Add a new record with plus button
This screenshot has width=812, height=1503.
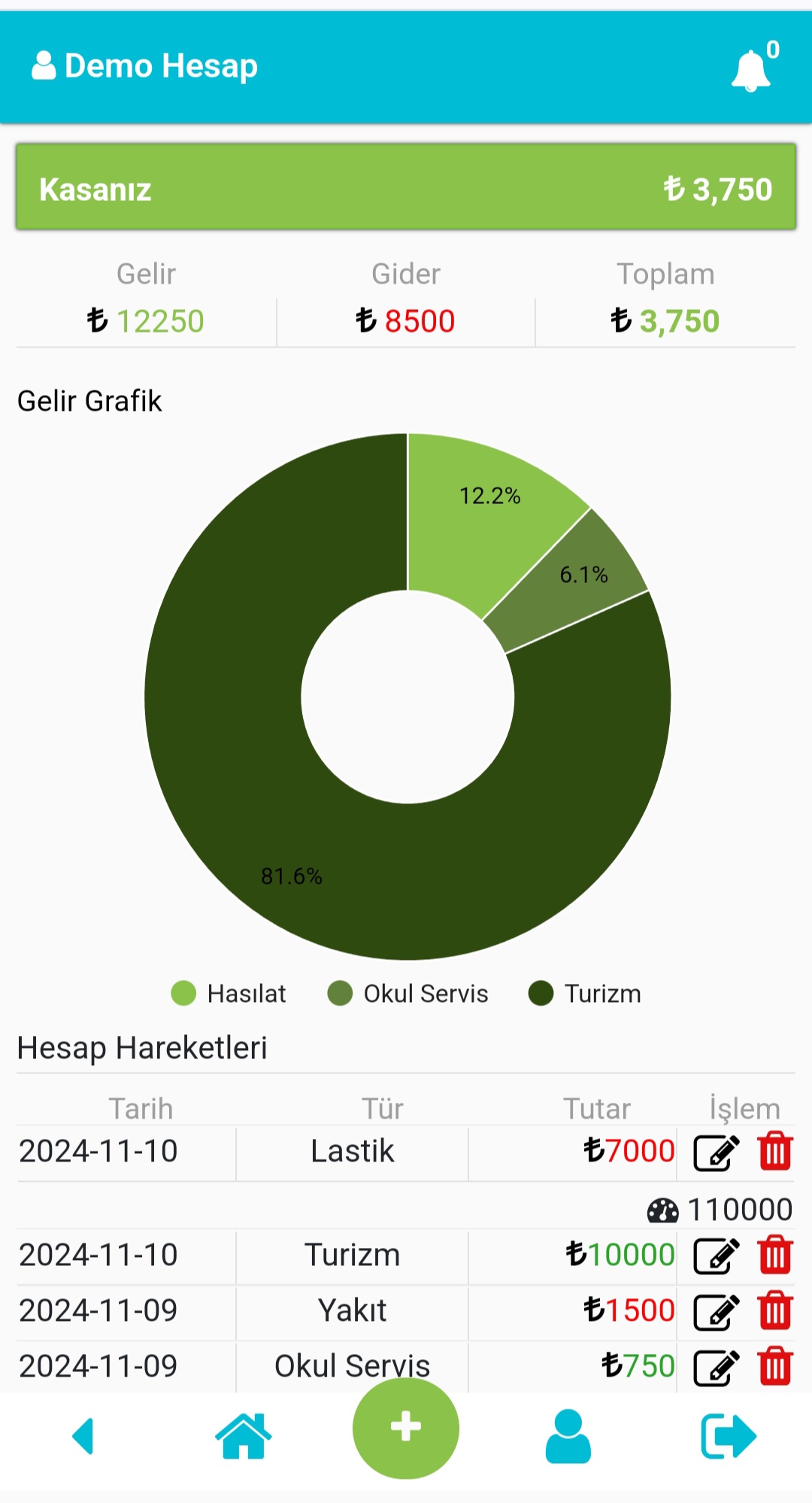coord(406,1427)
